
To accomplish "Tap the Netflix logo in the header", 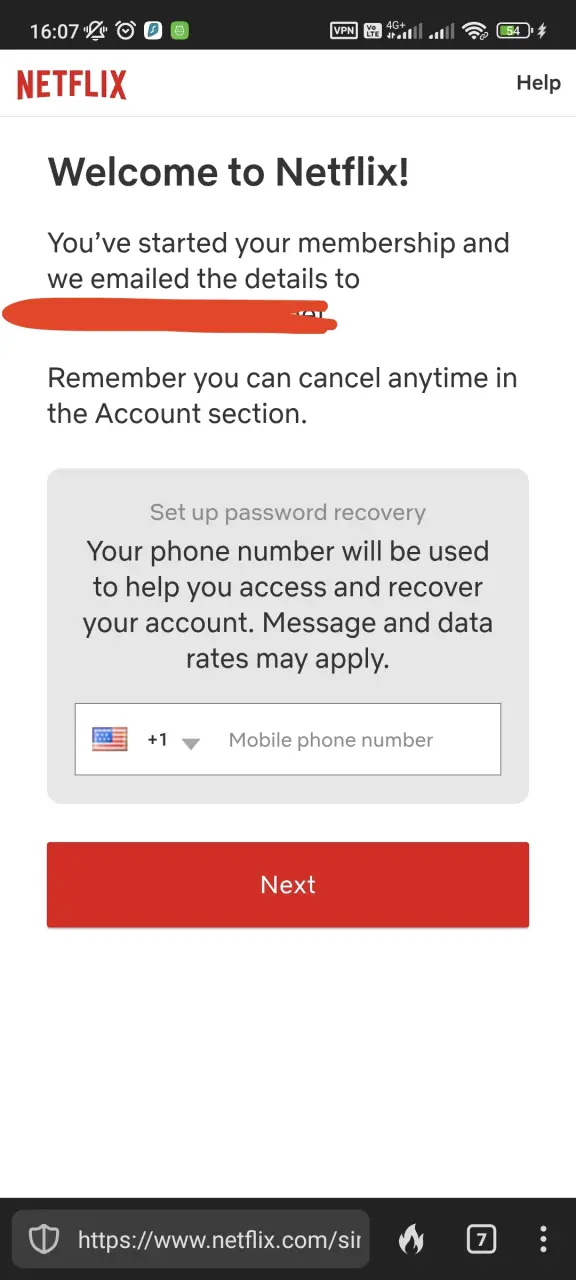I will click(x=72, y=84).
